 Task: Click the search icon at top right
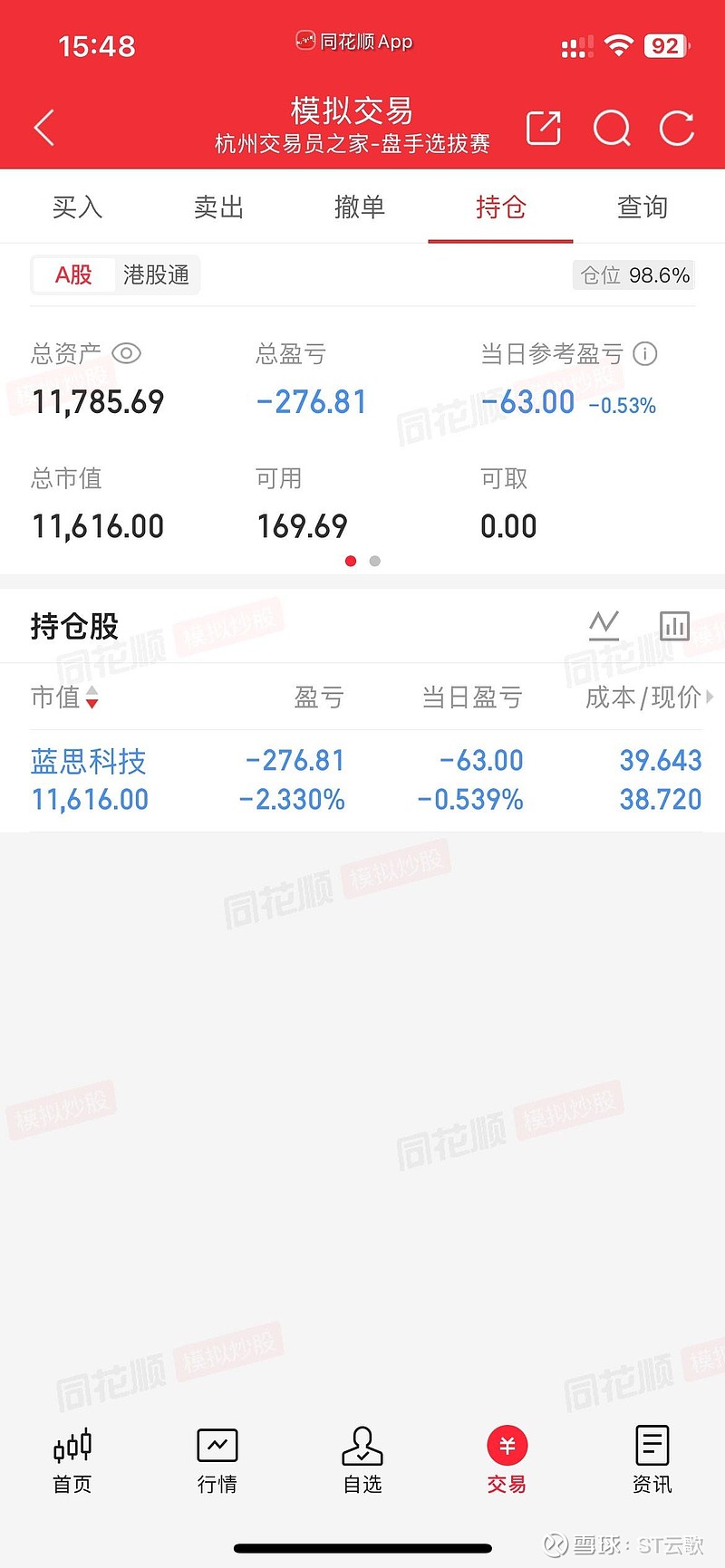[x=612, y=128]
